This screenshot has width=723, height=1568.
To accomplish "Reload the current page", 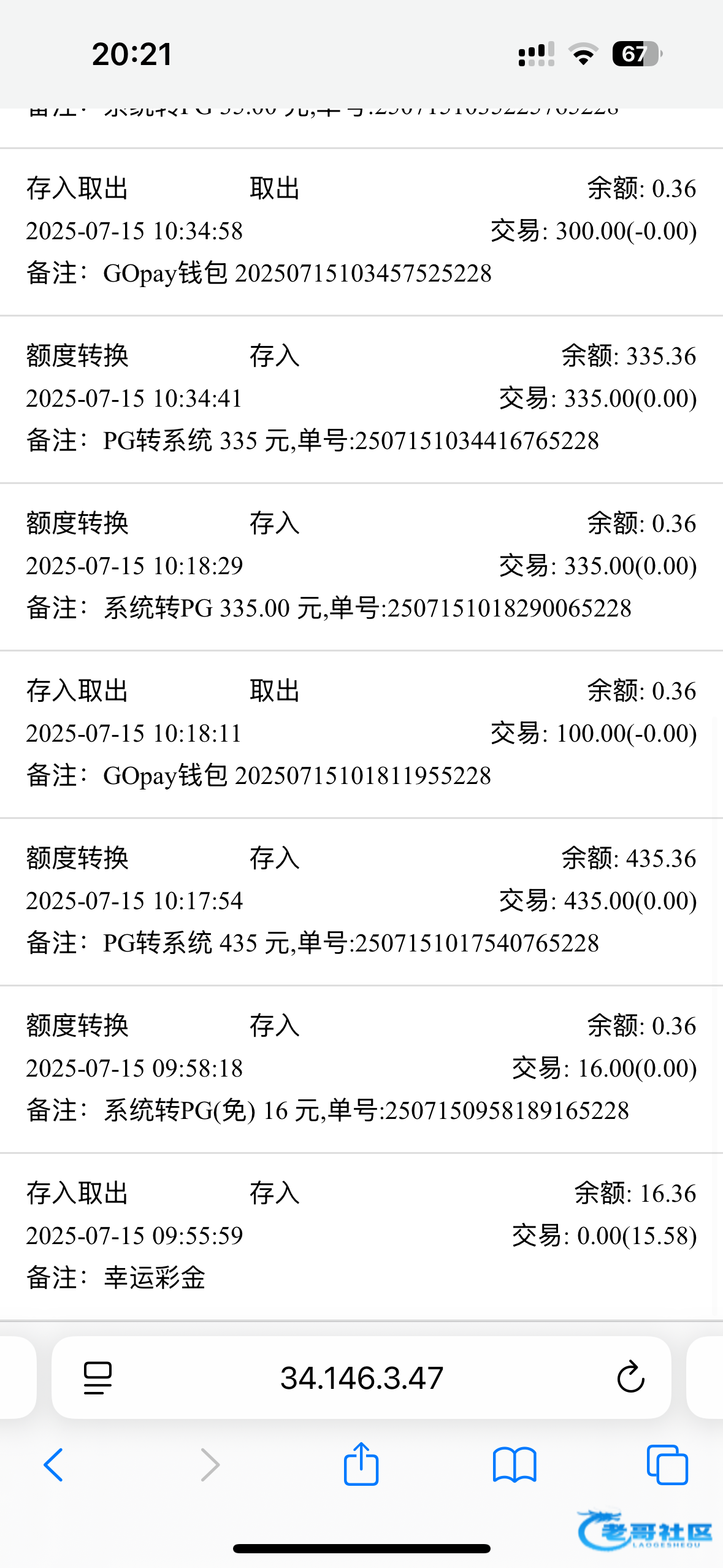I will (630, 1378).
